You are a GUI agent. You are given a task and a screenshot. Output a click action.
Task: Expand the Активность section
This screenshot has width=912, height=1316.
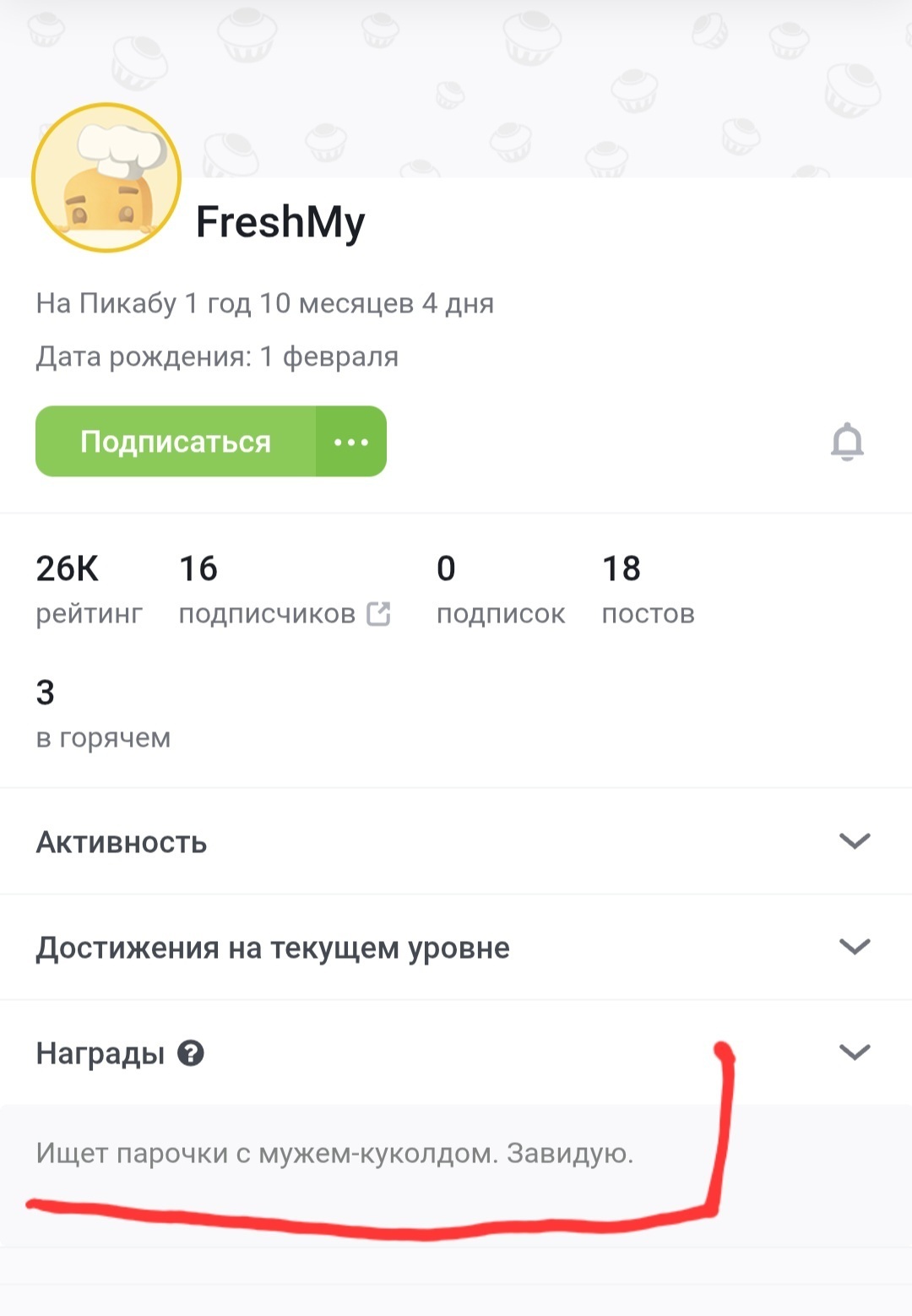[854, 841]
